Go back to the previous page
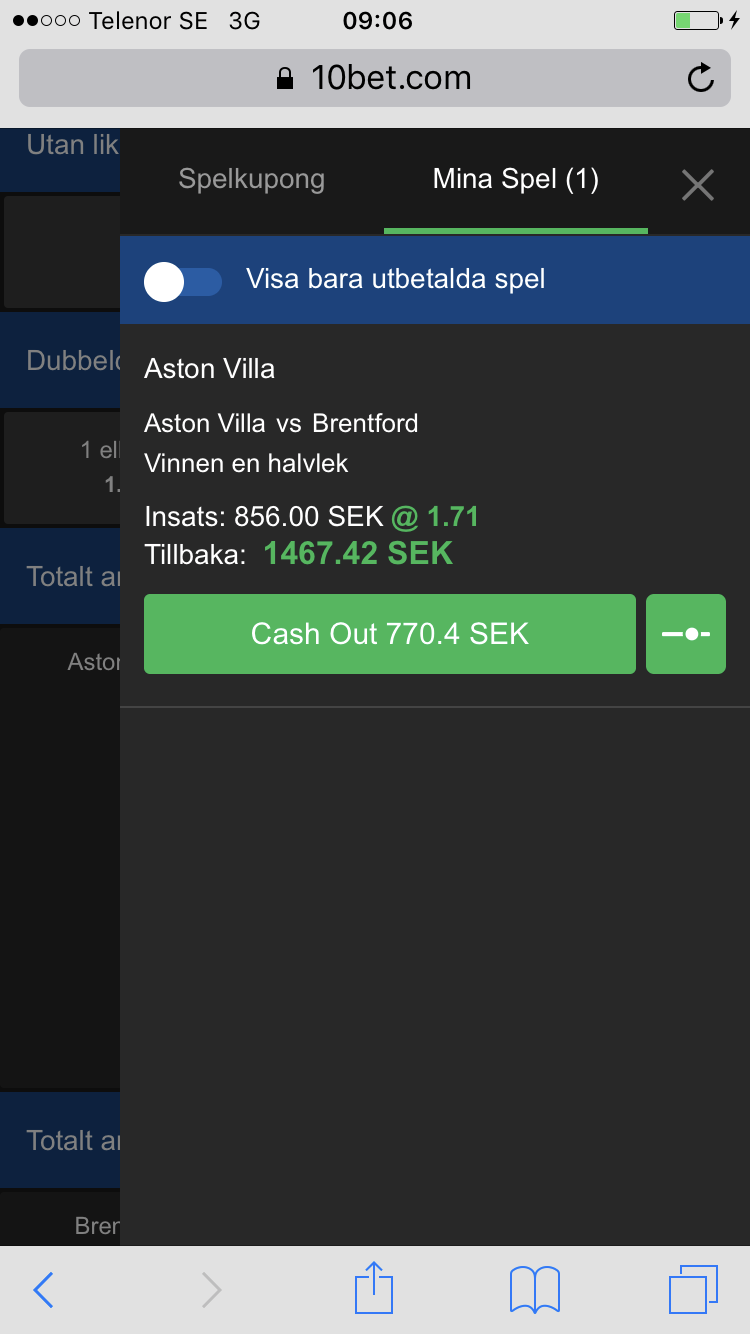This screenshot has height=1334, width=750. (43, 1290)
